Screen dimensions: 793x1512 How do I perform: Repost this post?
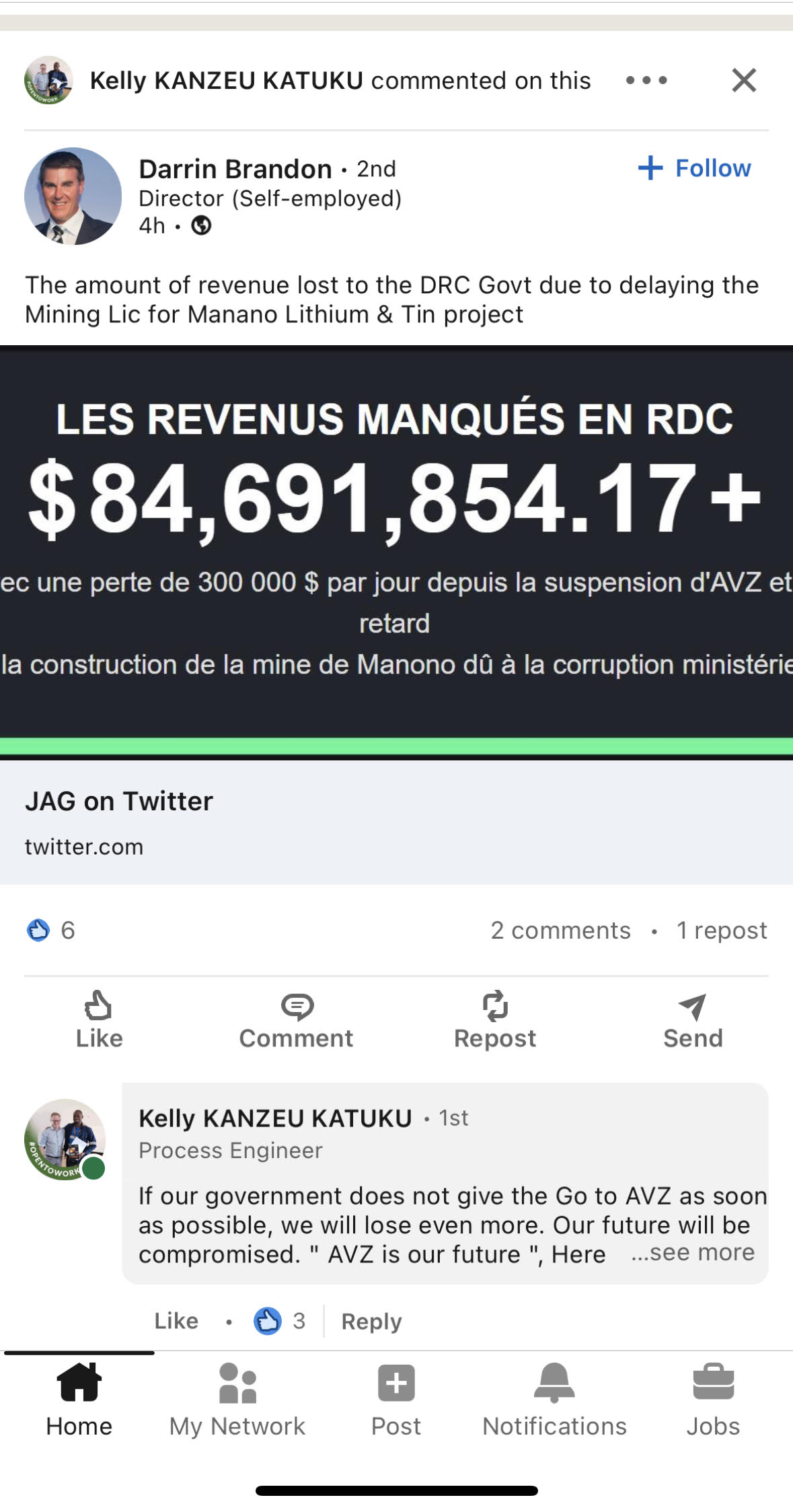point(495,1020)
